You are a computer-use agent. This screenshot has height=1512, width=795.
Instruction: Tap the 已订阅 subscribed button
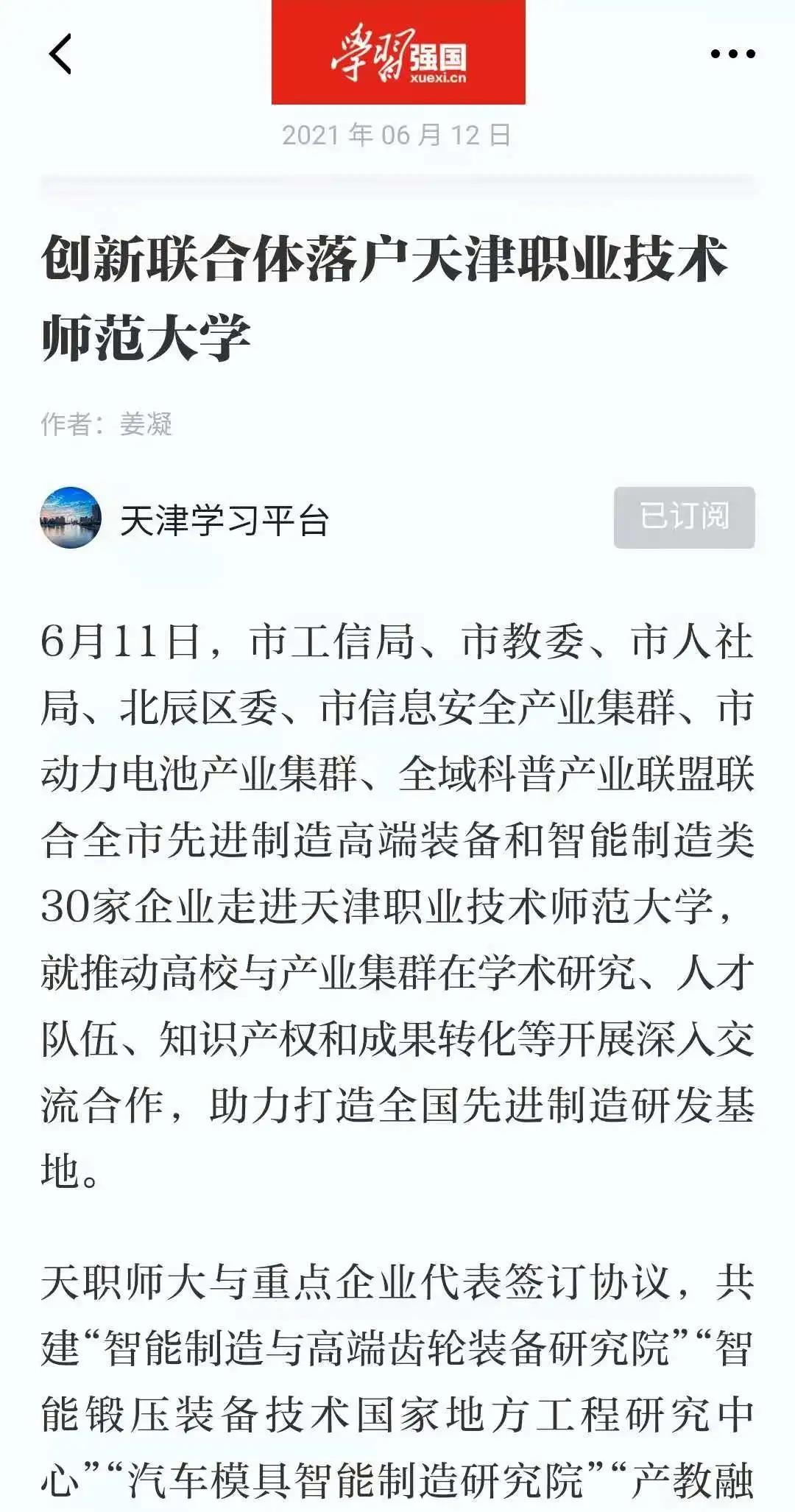[x=684, y=517]
